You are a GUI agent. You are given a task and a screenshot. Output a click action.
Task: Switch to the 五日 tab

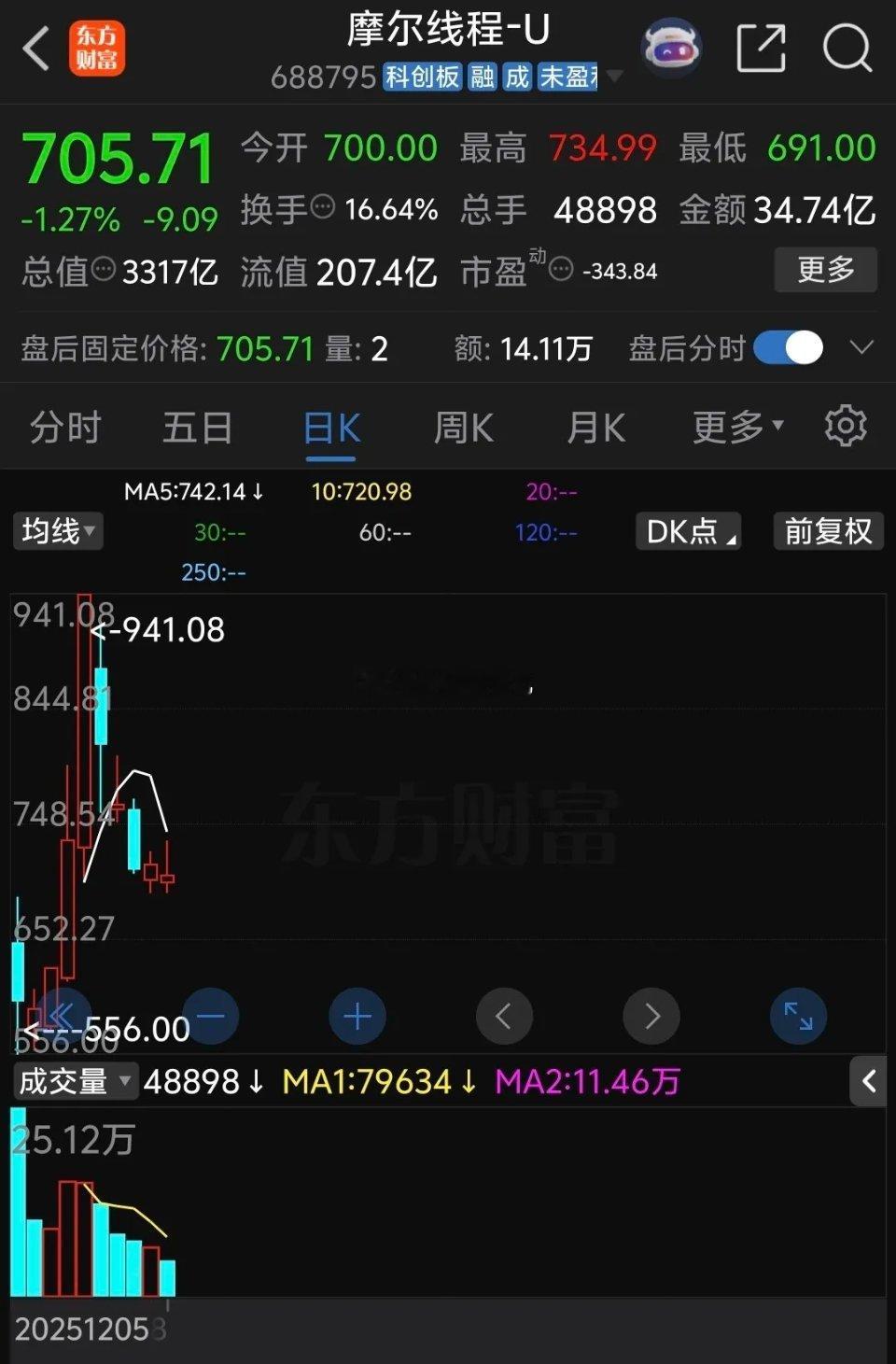pyautogui.click(x=198, y=428)
